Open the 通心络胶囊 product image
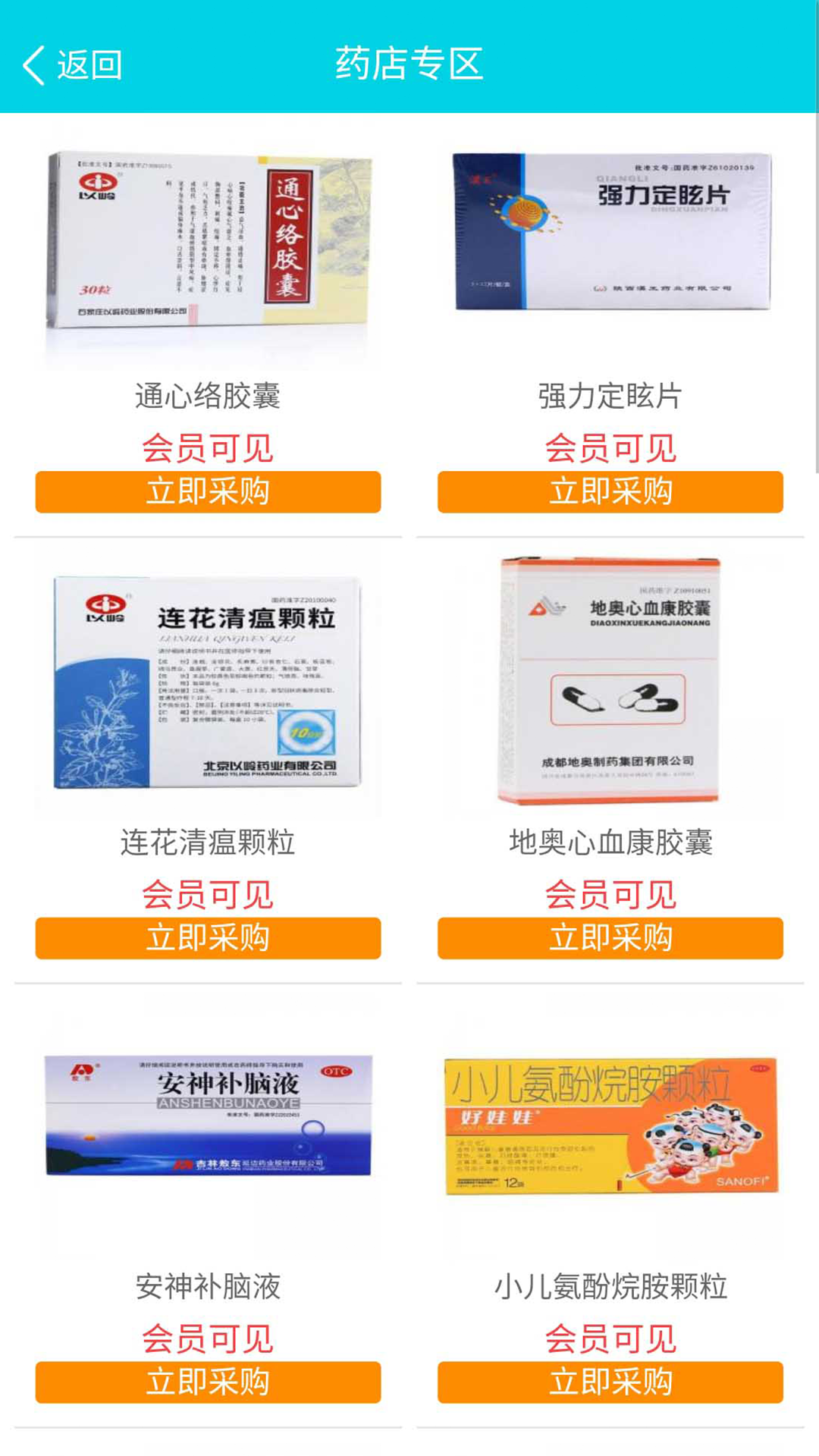Viewport: 819px width, 1456px height. coord(208,243)
